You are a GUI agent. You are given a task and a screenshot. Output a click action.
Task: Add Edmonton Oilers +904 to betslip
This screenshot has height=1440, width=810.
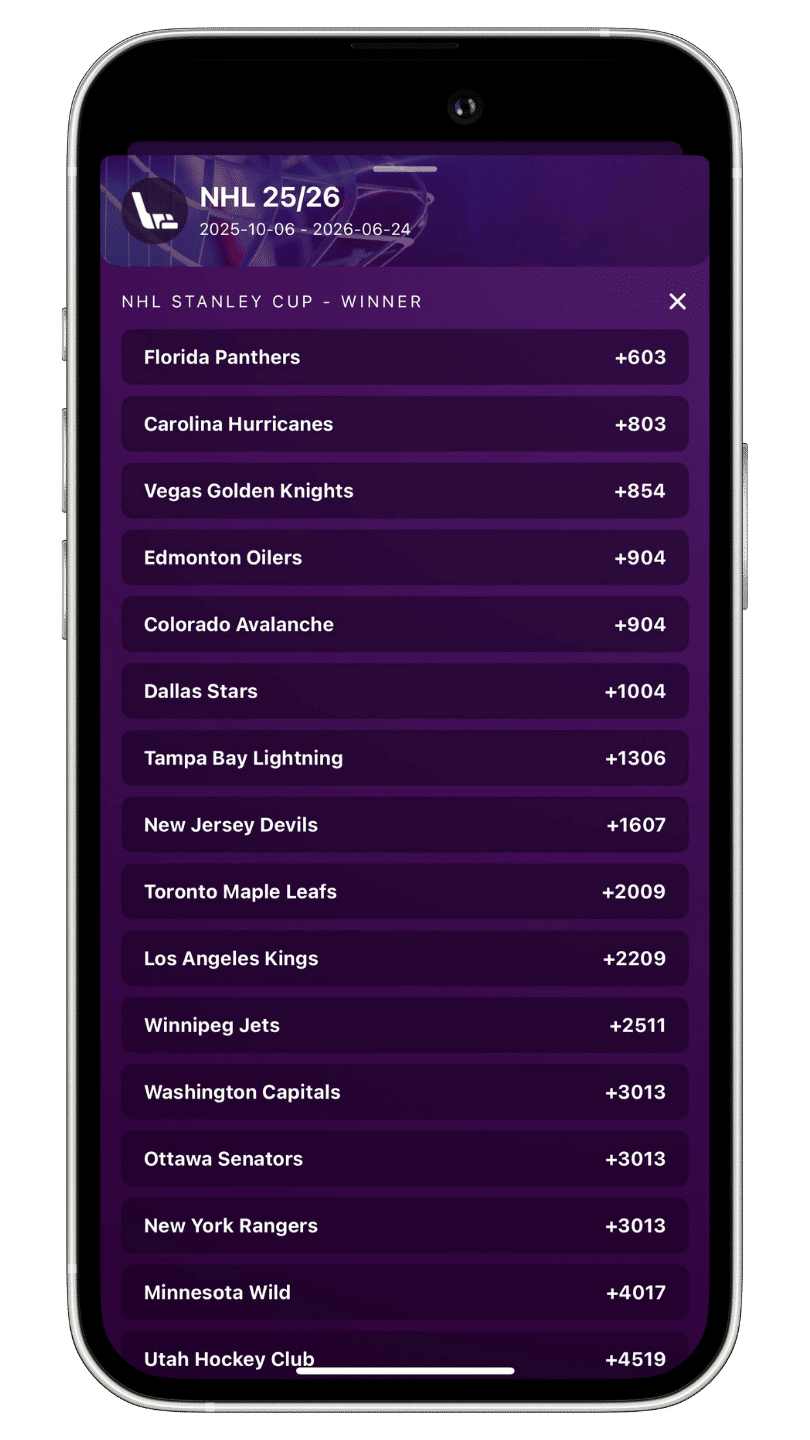pos(405,558)
